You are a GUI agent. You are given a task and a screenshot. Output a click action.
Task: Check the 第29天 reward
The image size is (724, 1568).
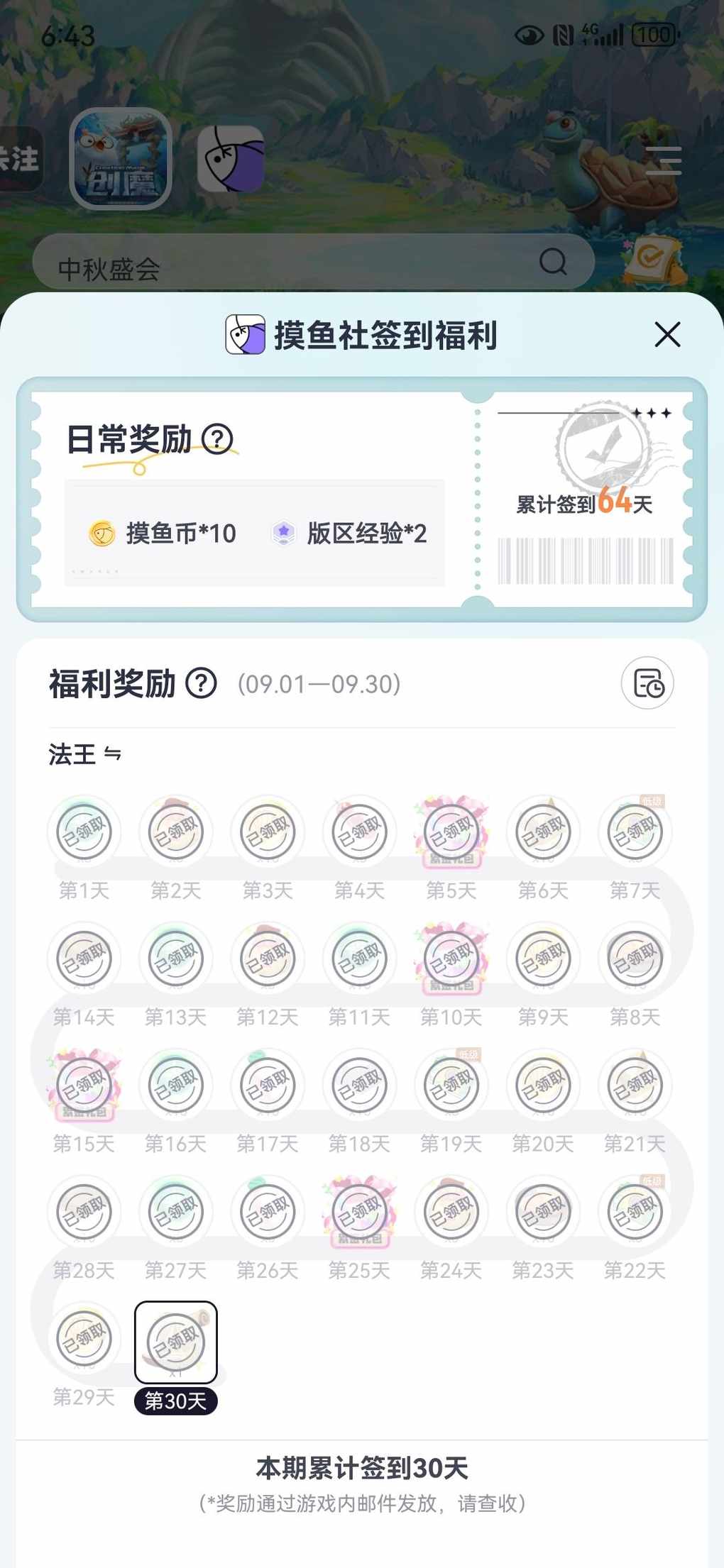pos(84,1338)
